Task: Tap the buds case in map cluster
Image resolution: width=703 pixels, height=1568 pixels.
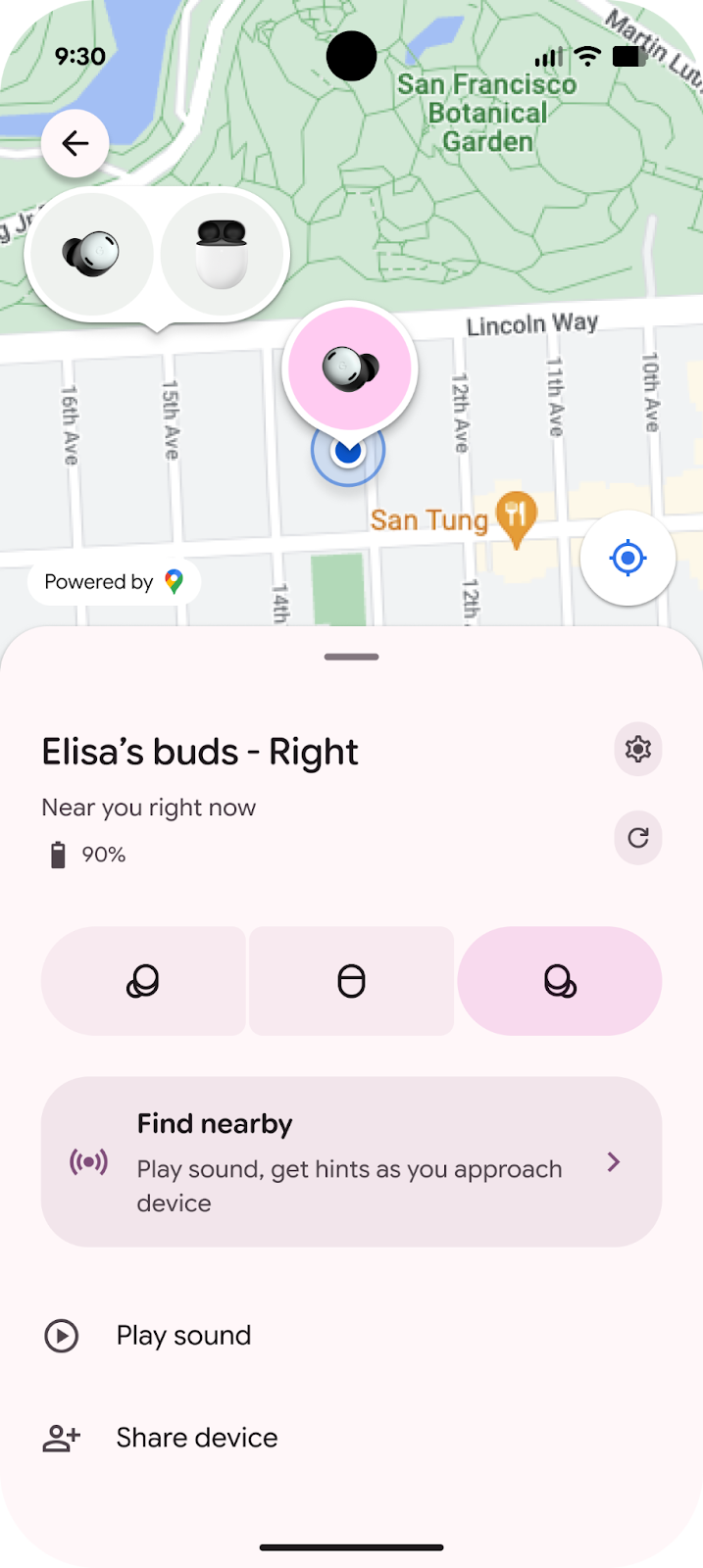Action: pyautogui.click(x=222, y=254)
